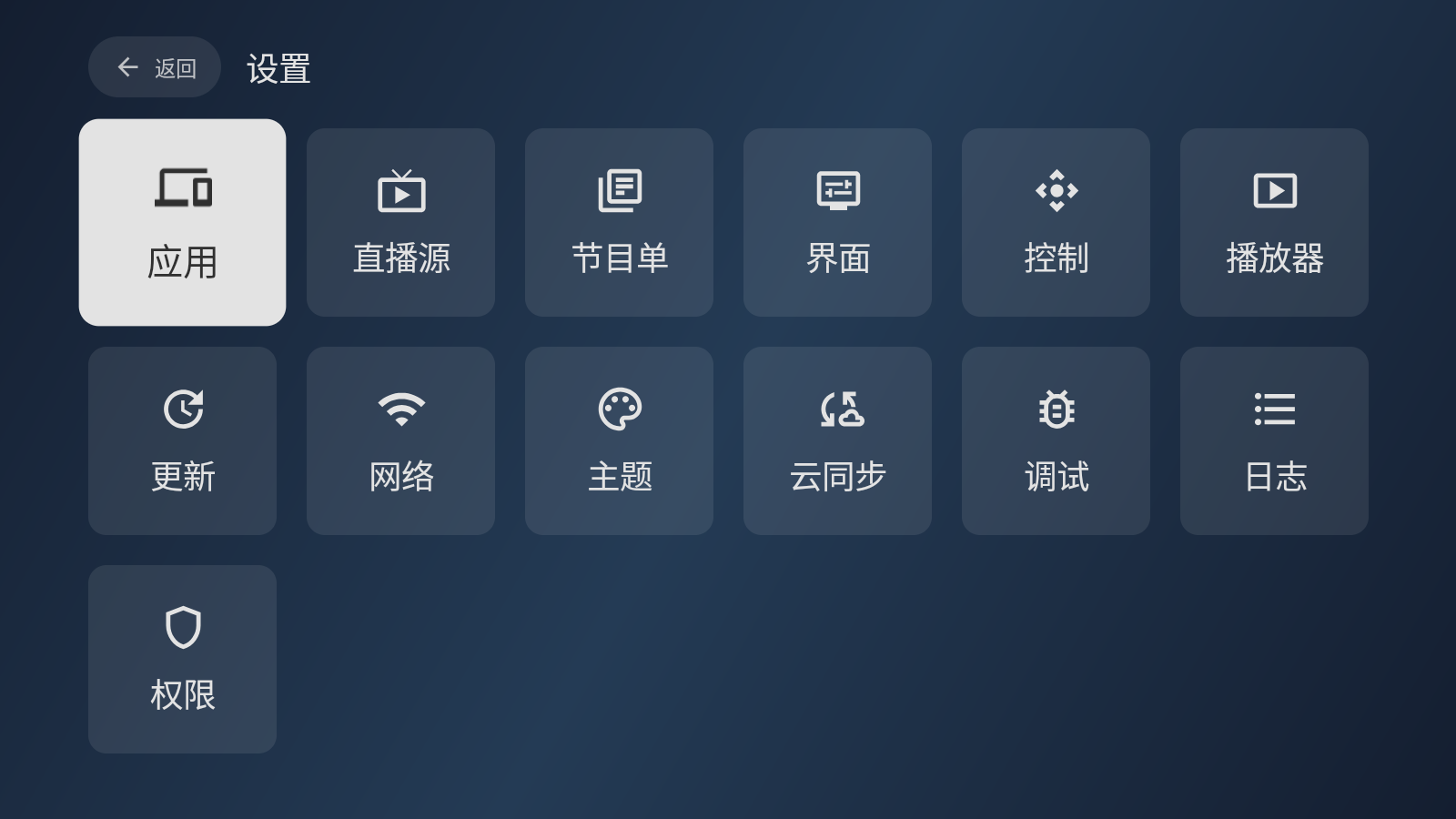Choose the 播放器 settings tile
Screen dimensions: 1456x819
pyautogui.click(x=1274, y=222)
